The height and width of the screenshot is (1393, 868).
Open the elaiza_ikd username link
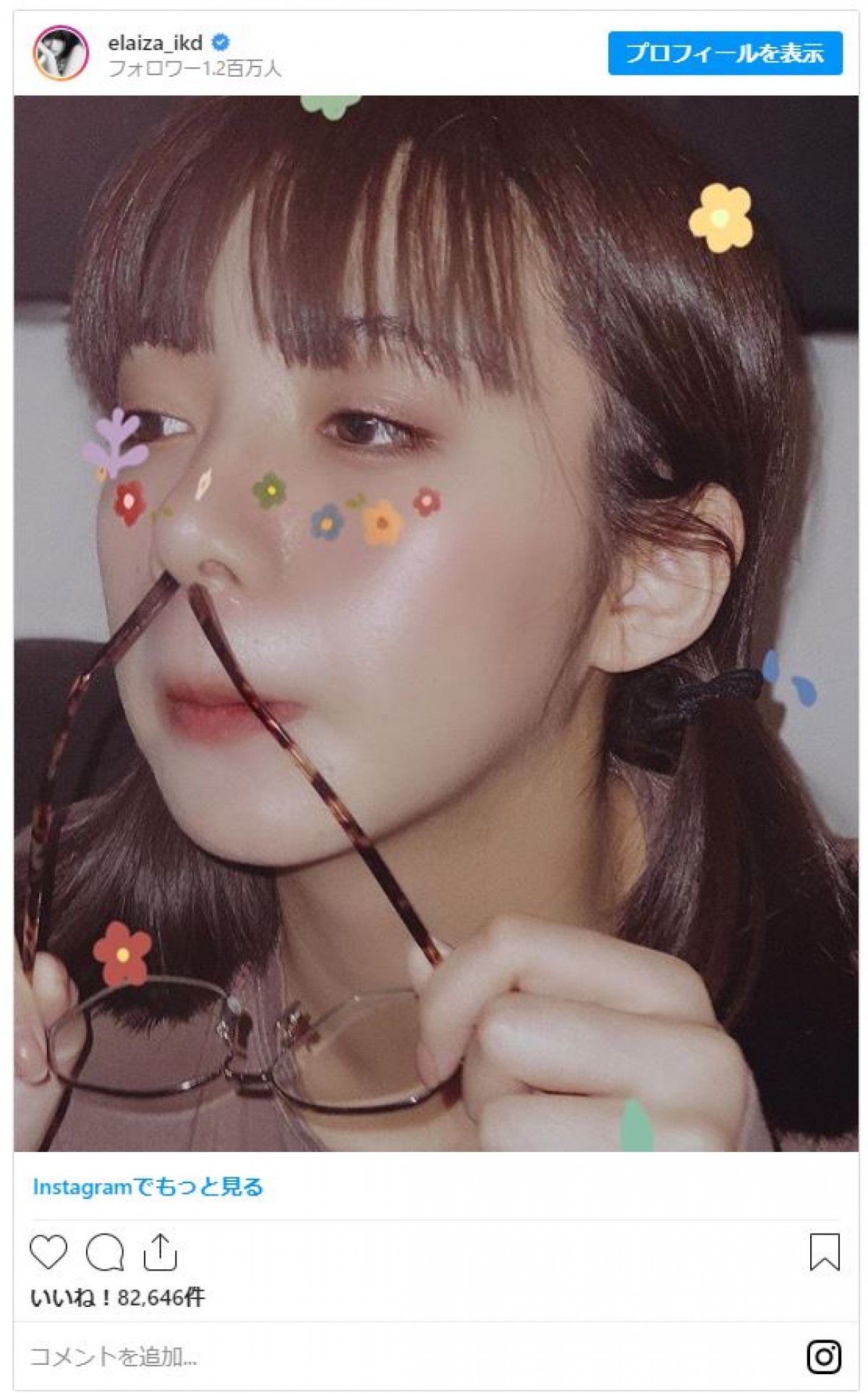[155, 43]
